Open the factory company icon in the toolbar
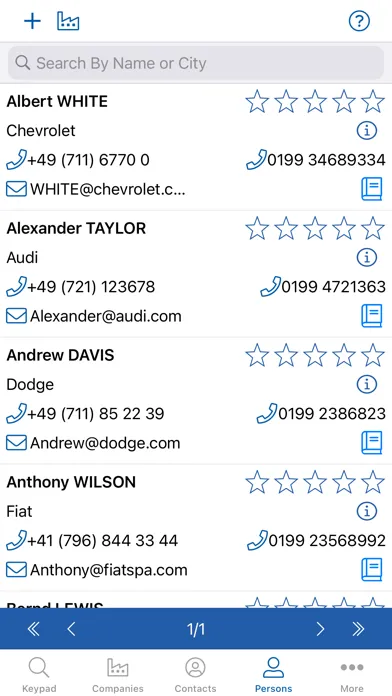Viewport: 392px width, 696px height. [68, 21]
